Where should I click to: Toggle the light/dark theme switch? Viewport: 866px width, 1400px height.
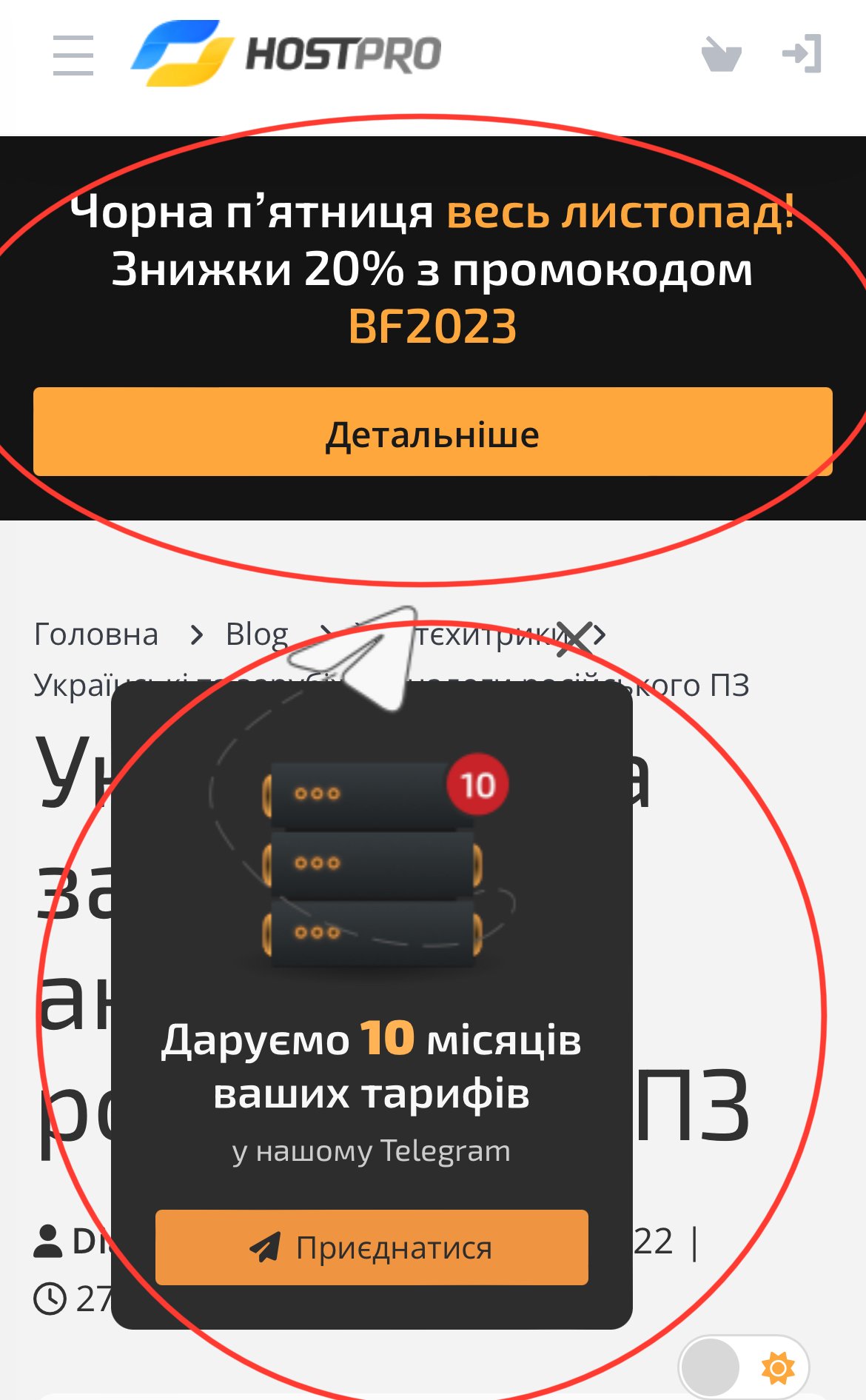click(743, 1367)
